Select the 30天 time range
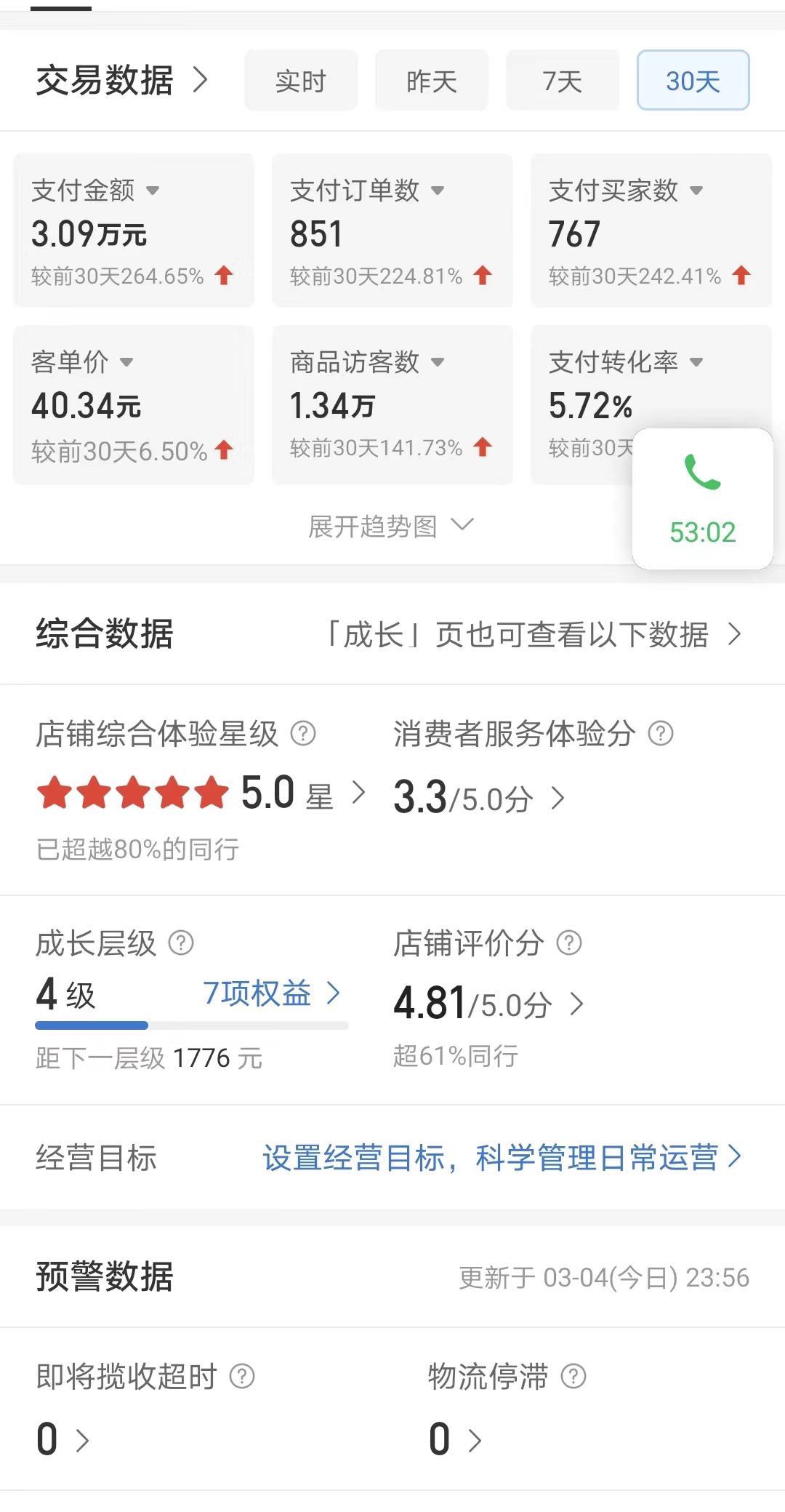This screenshot has width=785, height=1512. [x=693, y=81]
